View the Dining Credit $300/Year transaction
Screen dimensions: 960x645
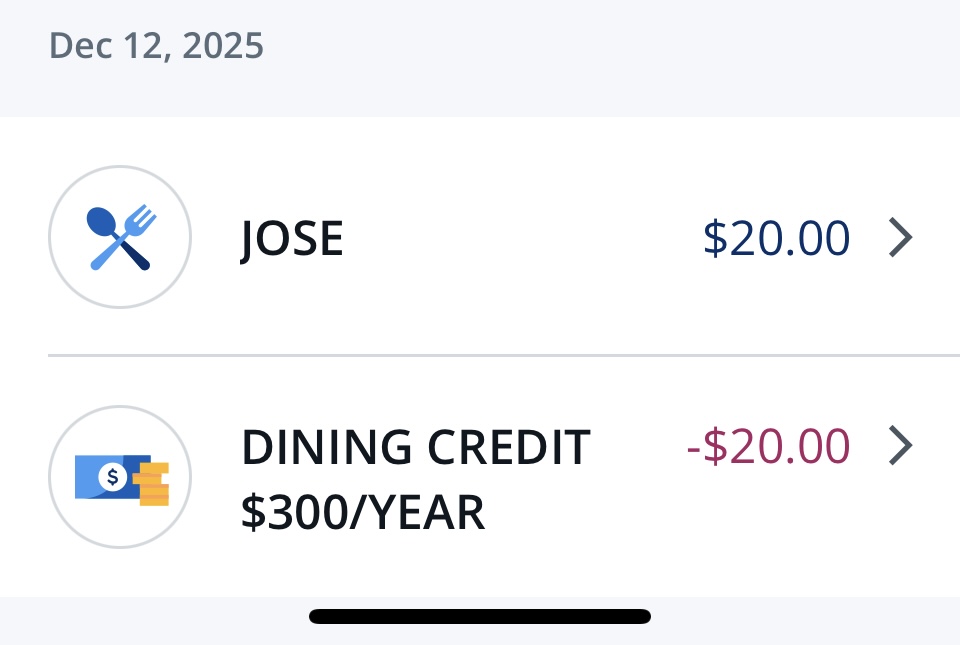(x=480, y=477)
